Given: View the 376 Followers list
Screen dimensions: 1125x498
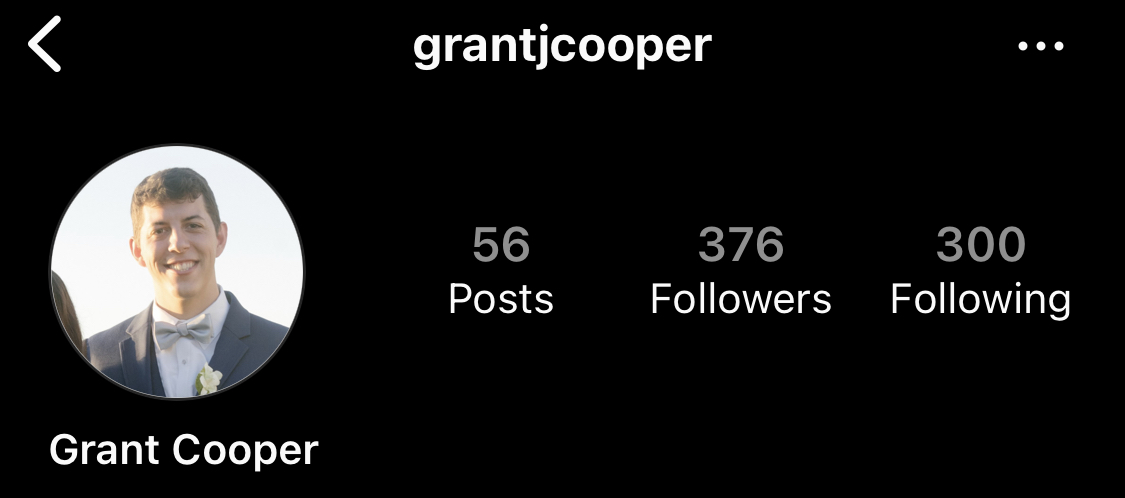Looking at the screenshot, I should (x=740, y=272).
